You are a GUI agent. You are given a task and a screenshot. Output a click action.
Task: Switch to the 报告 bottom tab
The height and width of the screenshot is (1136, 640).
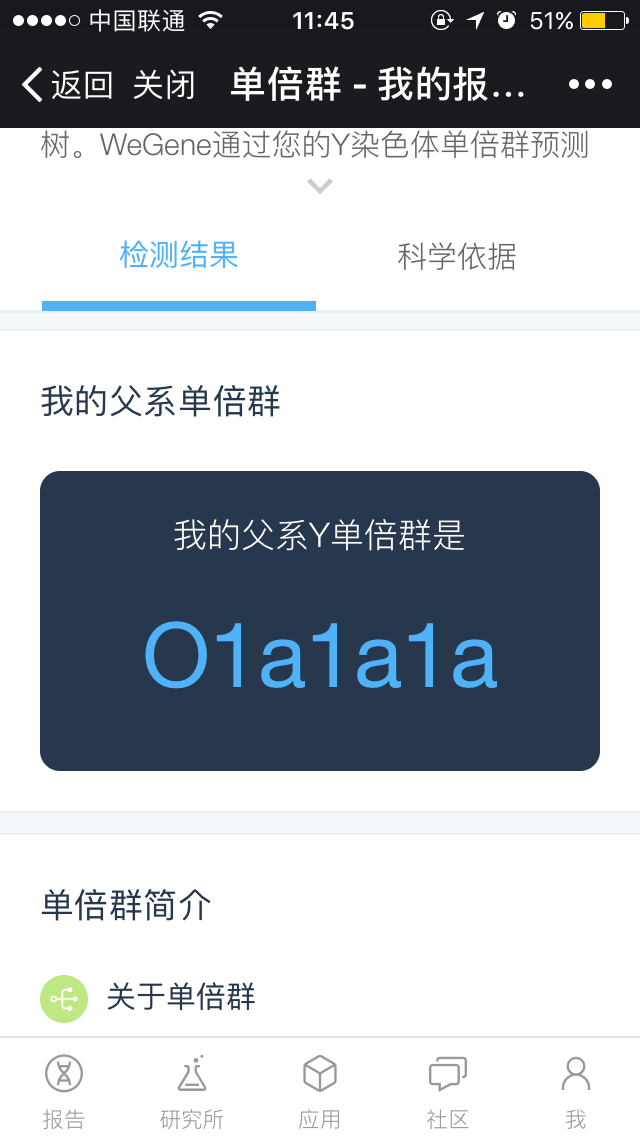pos(64,1090)
